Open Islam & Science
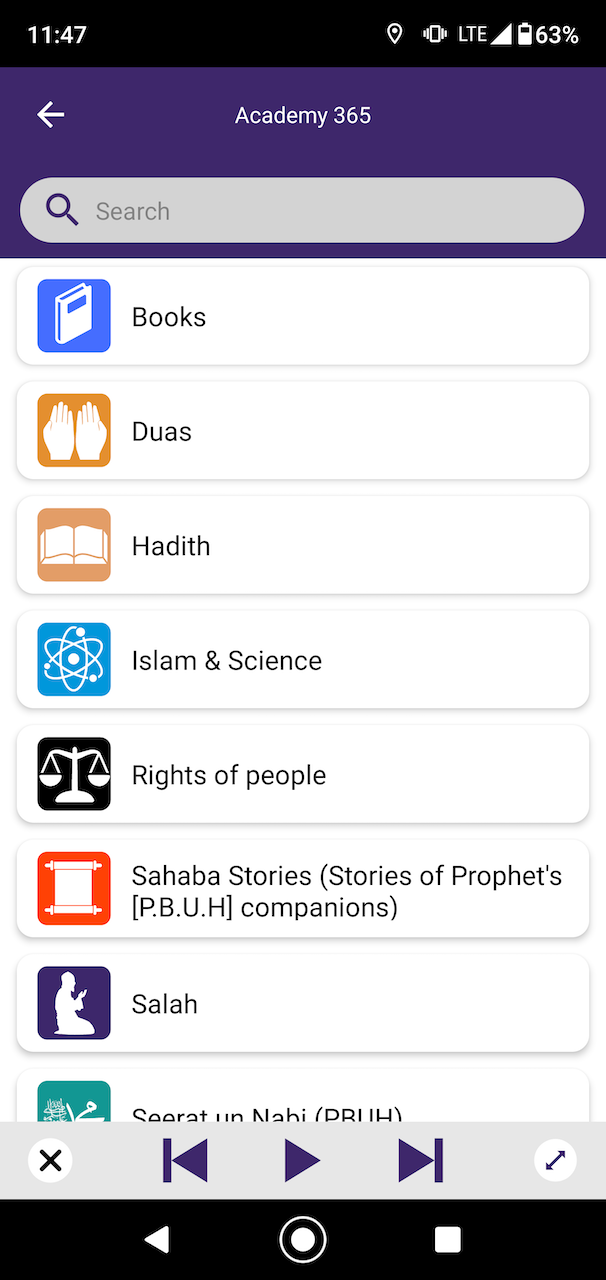The height and width of the screenshot is (1280, 606). click(302, 660)
